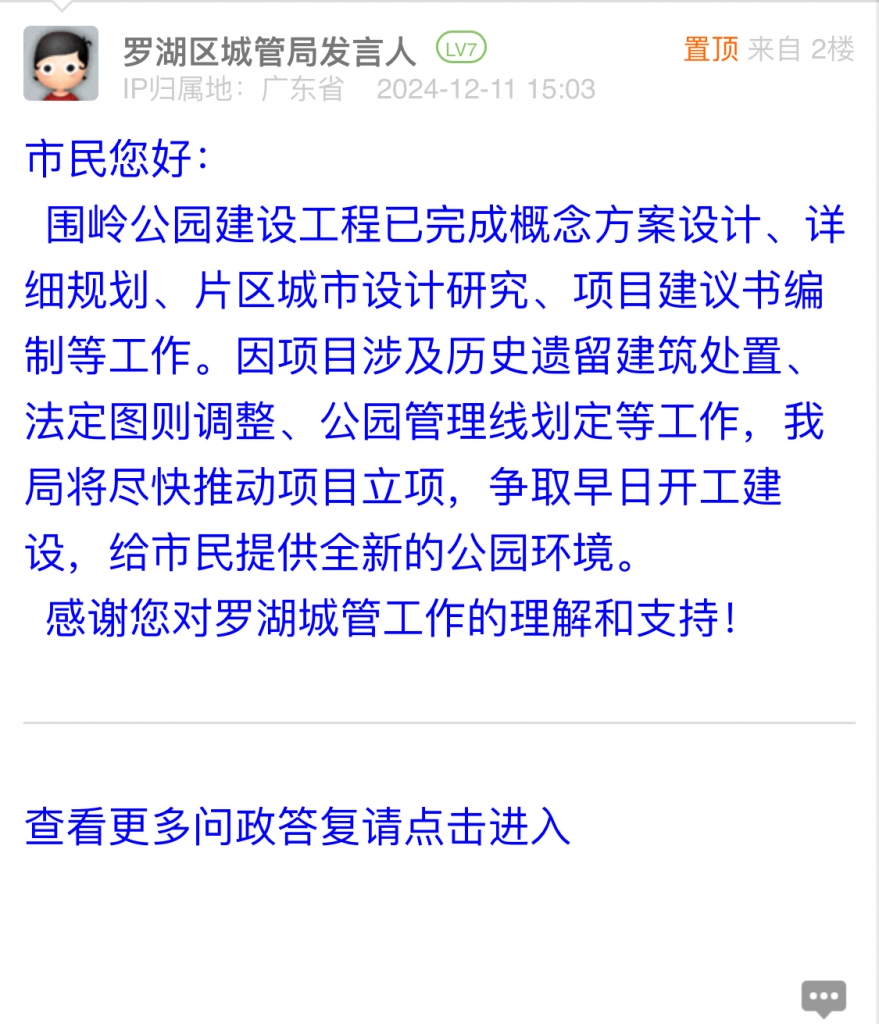Open 罗湖区城管局发言人's avatar profile
Viewport: 879px width, 1024px height.
(61, 63)
